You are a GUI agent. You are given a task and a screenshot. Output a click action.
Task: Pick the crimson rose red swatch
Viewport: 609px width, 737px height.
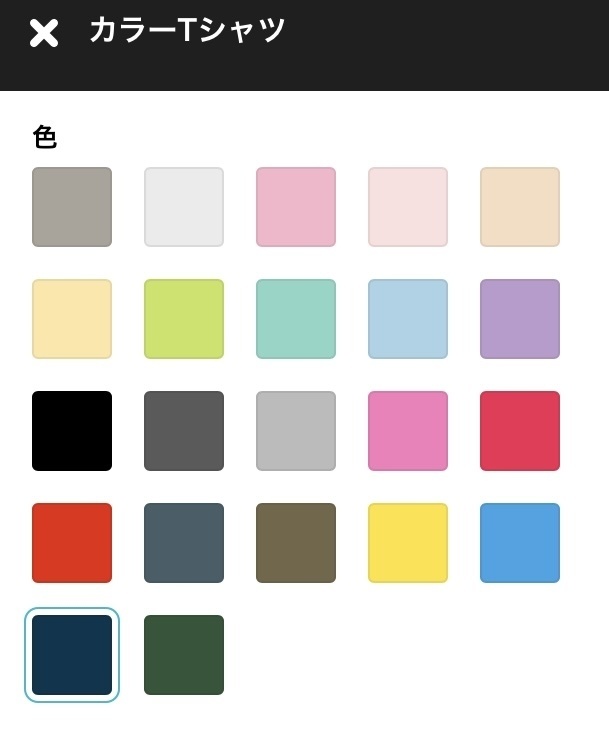(x=520, y=431)
